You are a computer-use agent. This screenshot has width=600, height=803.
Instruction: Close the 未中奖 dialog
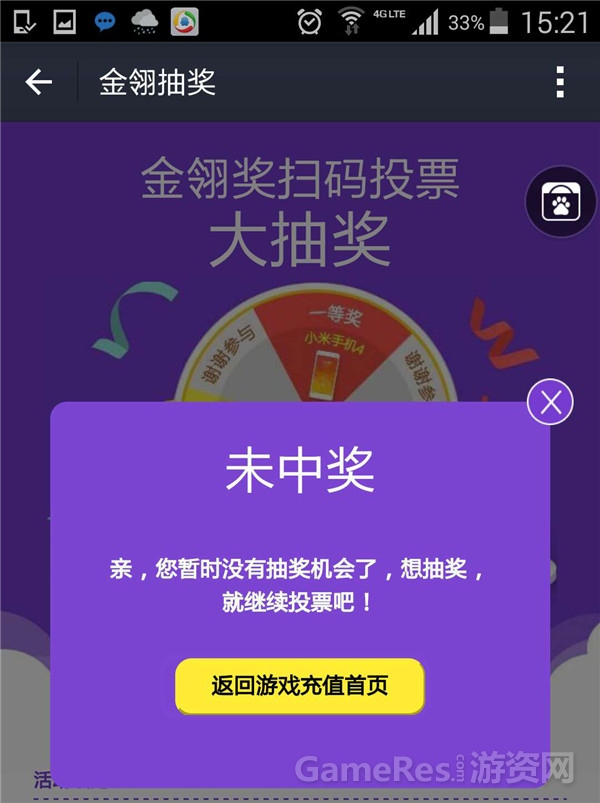click(x=550, y=402)
